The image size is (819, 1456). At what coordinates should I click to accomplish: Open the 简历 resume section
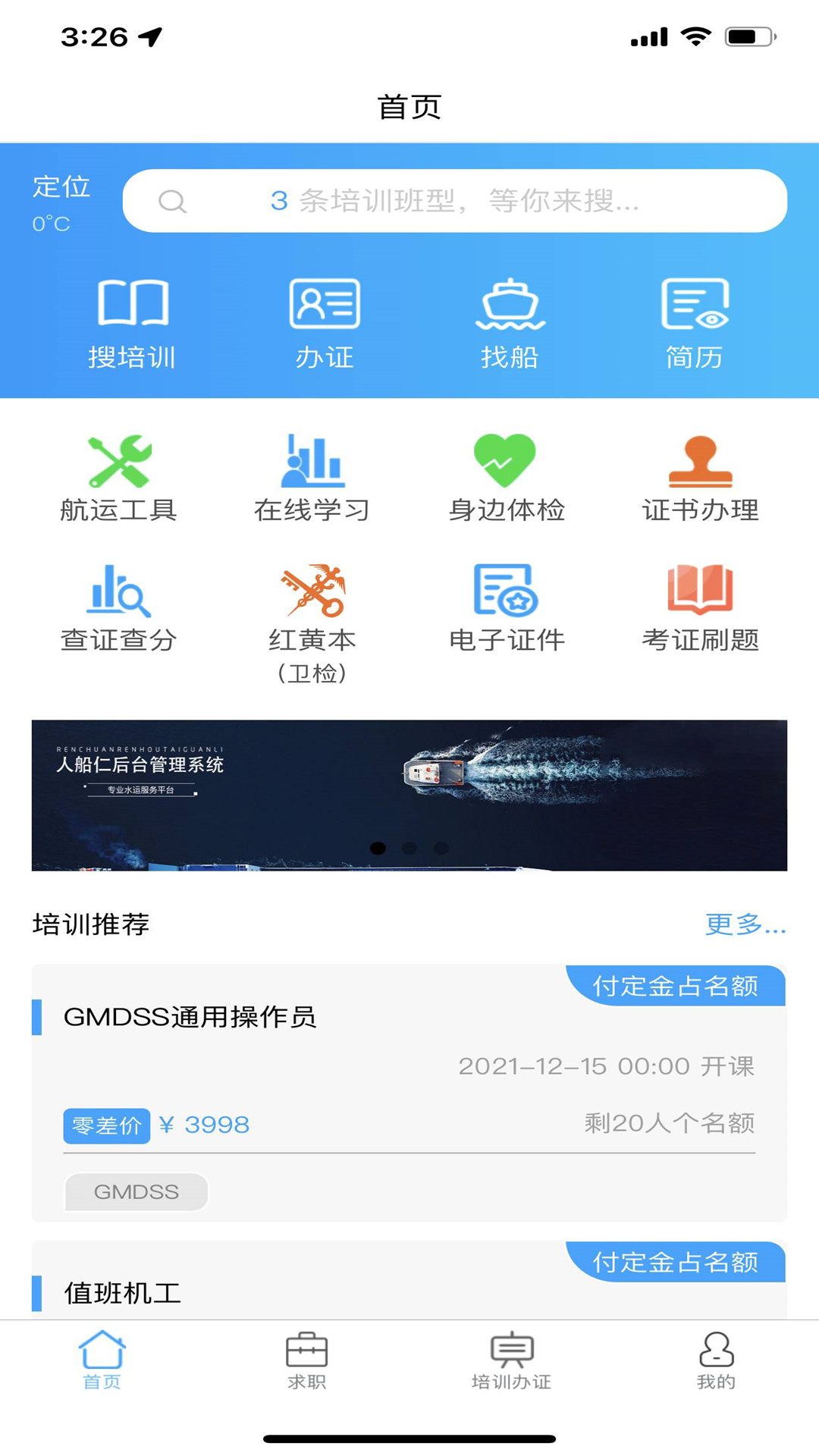[x=695, y=324]
